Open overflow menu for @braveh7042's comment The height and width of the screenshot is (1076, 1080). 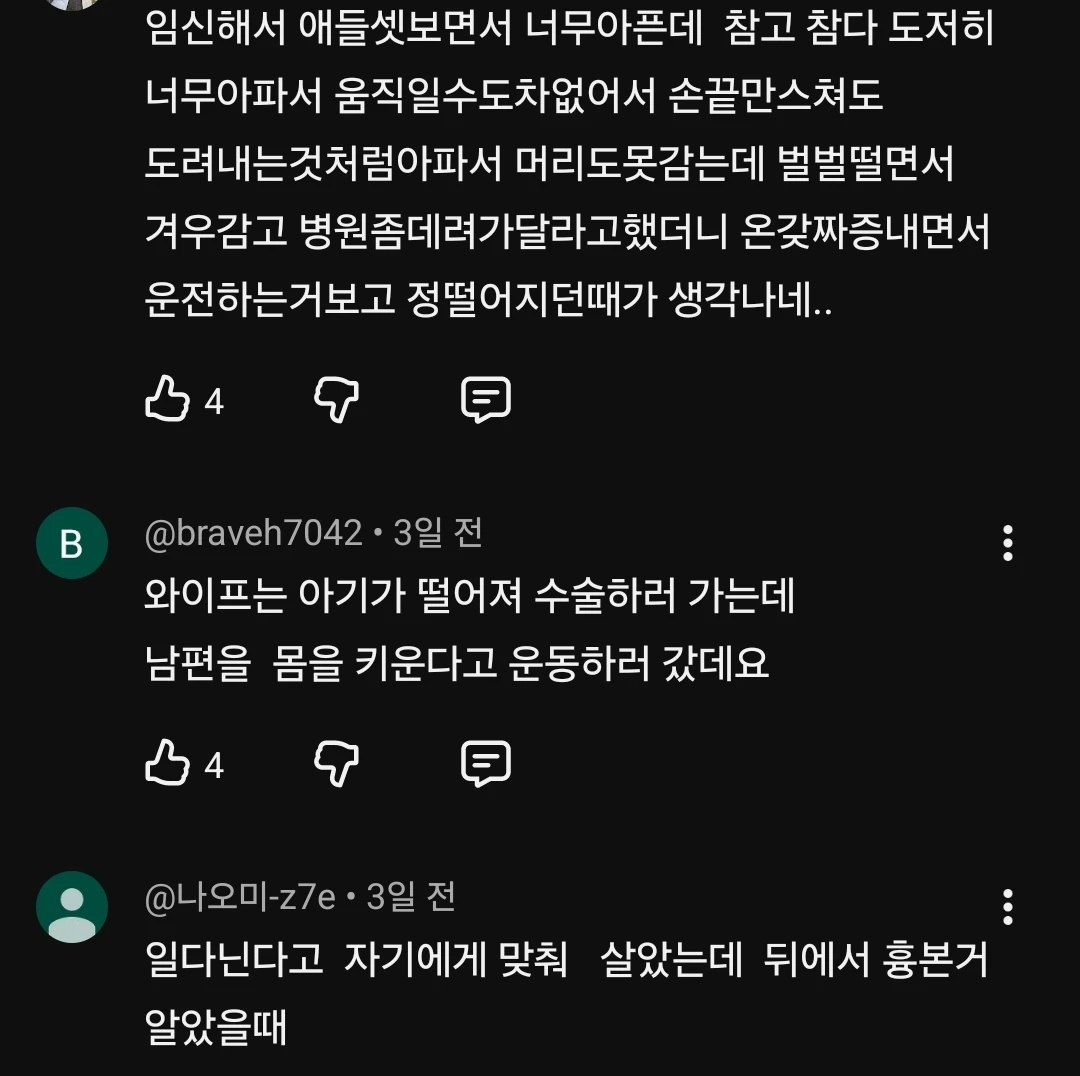point(1007,543)
